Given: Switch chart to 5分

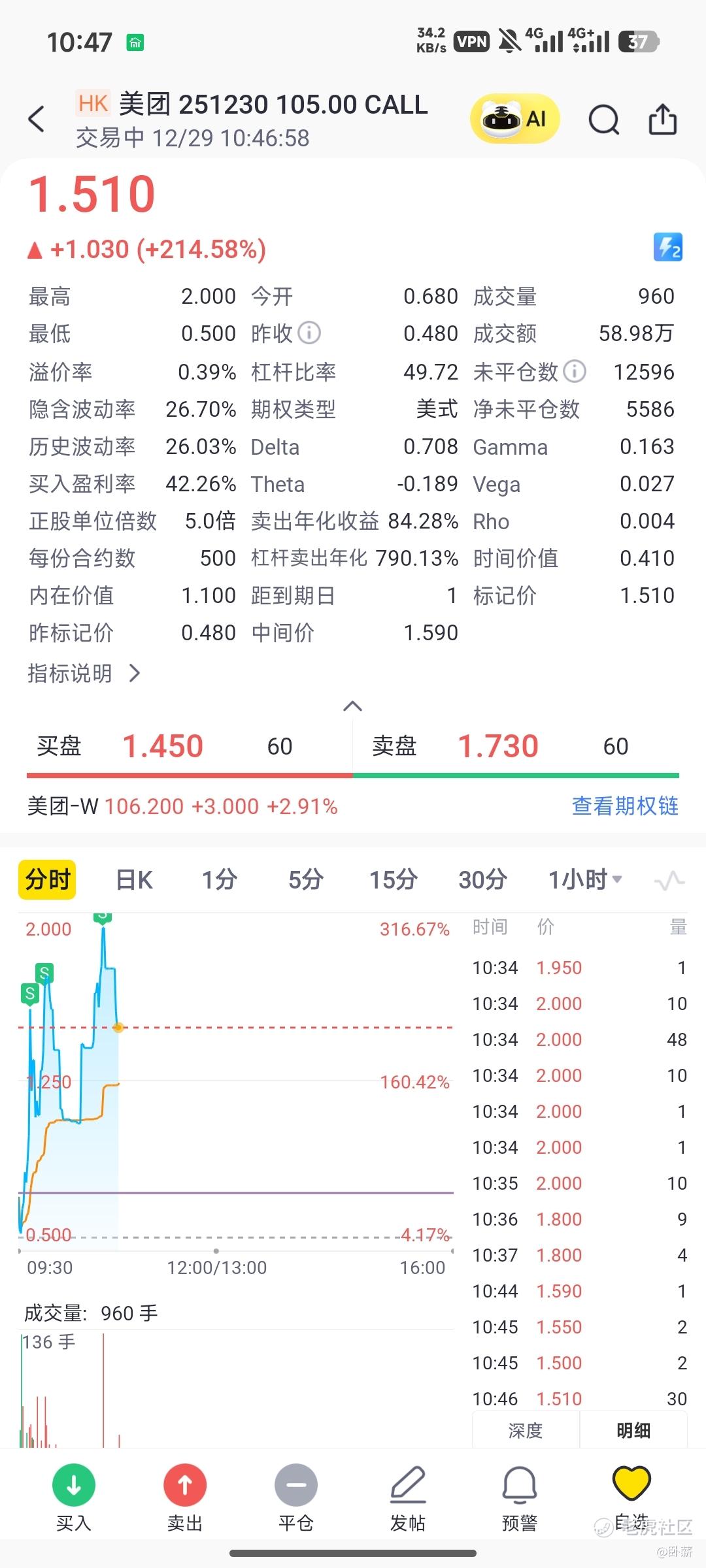Looking at the screenshot, I should pyautogui.click(x=306, y=880).
